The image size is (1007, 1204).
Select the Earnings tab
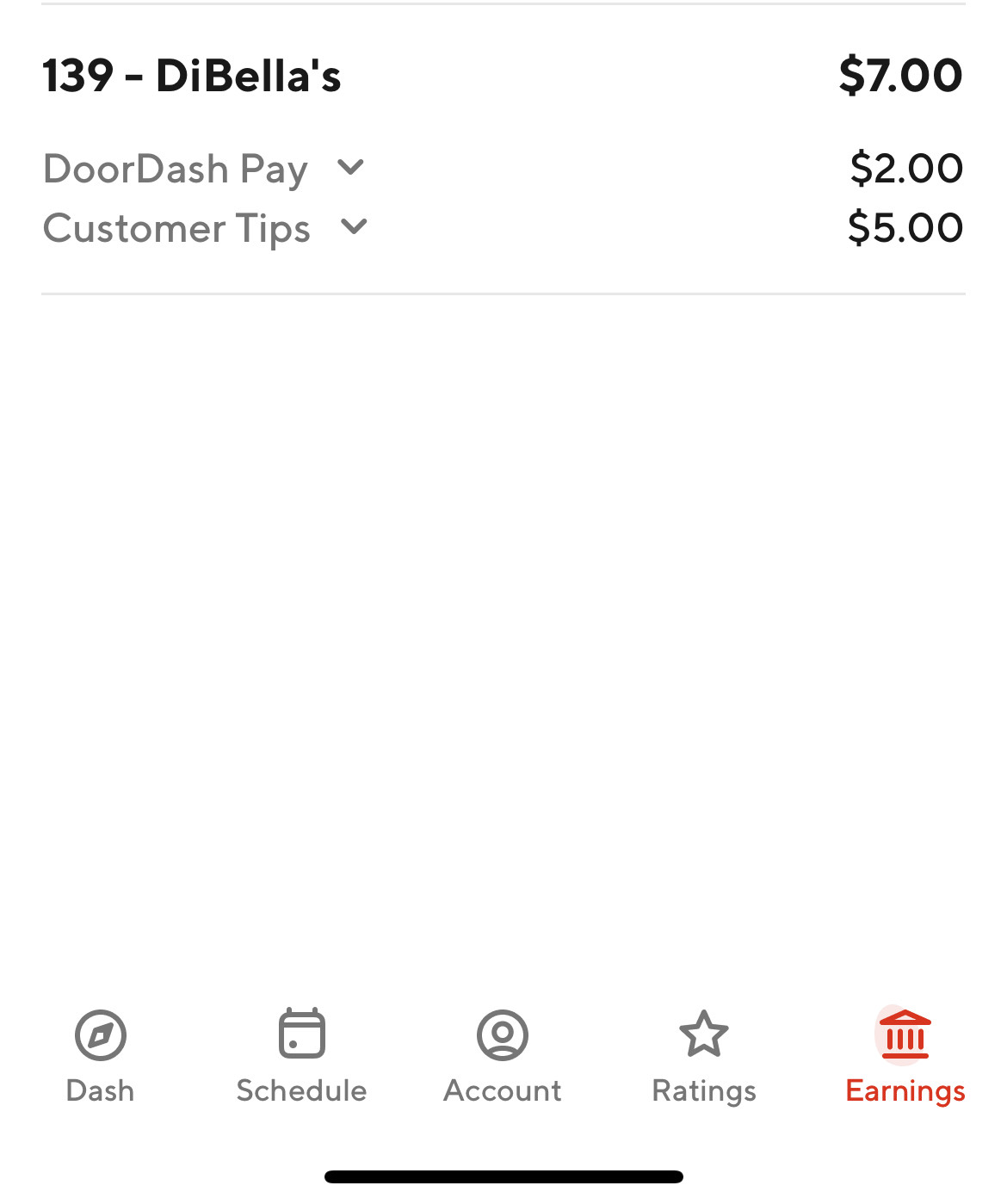click(905, 1056)
